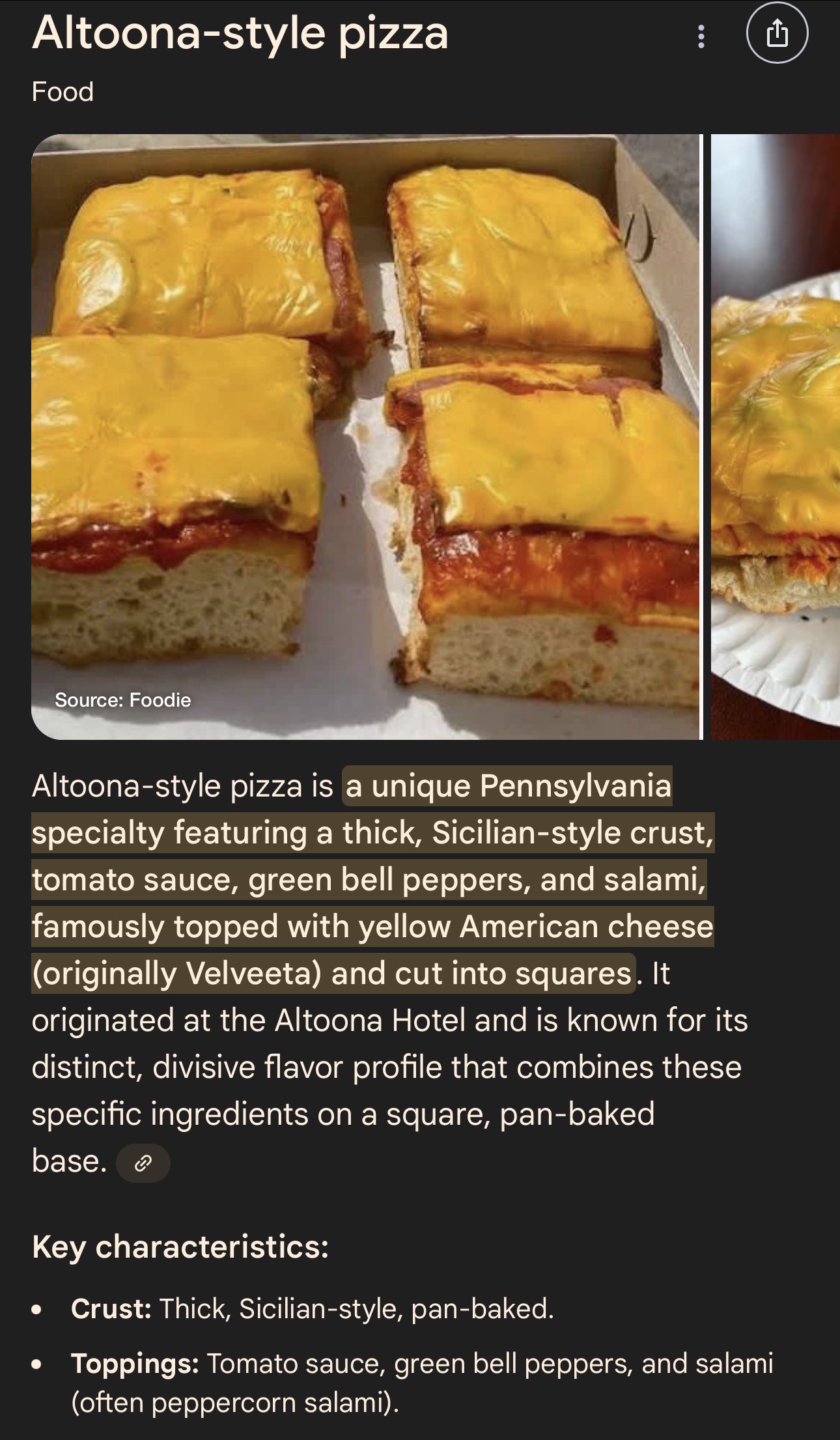Share the Altoona-style pizza result
840x1440 pixels.
click(x=777, y=33)
